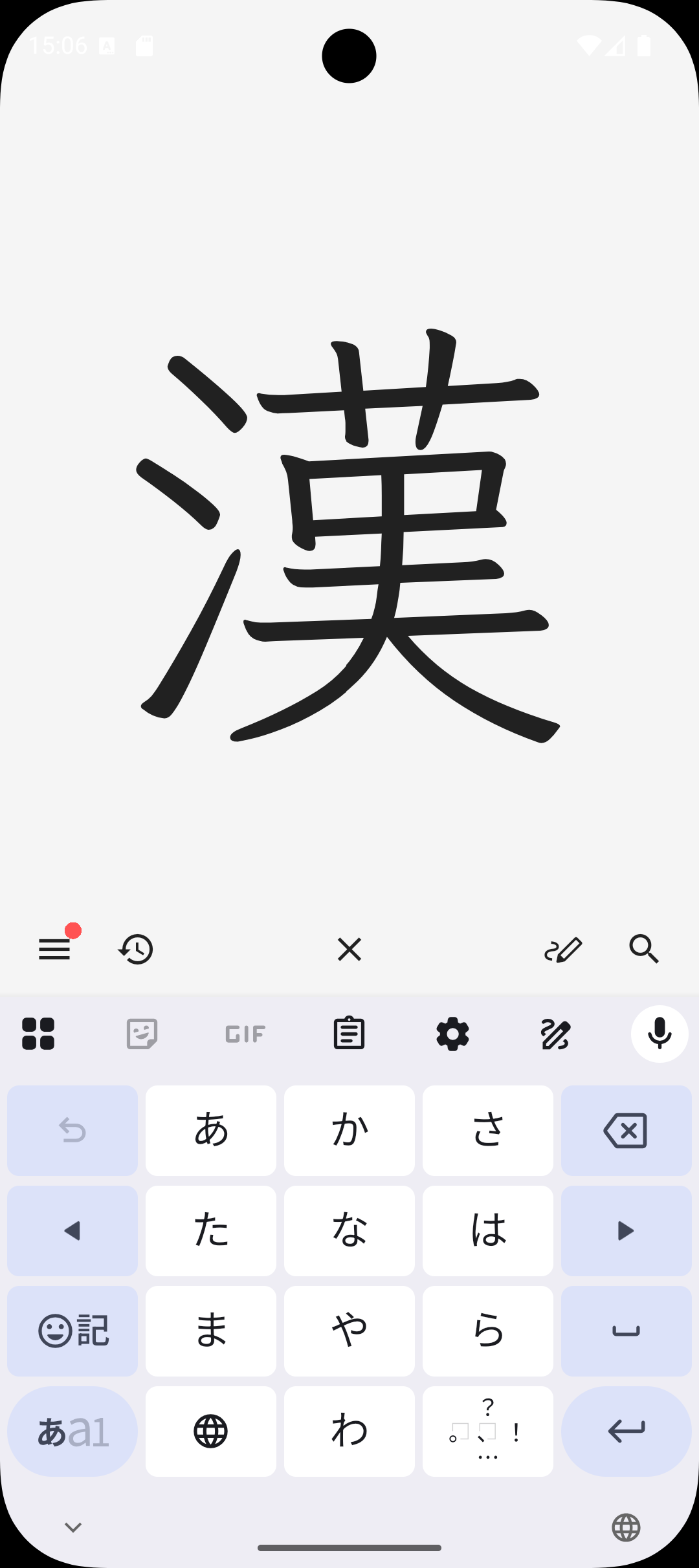Open the emoji and symbols key
This screenshot has width=699, height=1568.
coord(72,1331)
